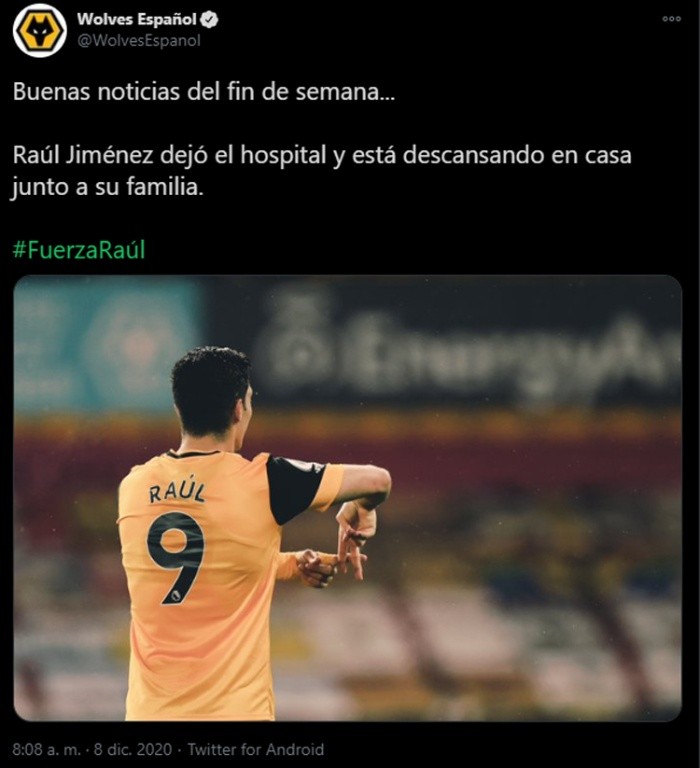Open the Wolves Español display name

[139, 20]
